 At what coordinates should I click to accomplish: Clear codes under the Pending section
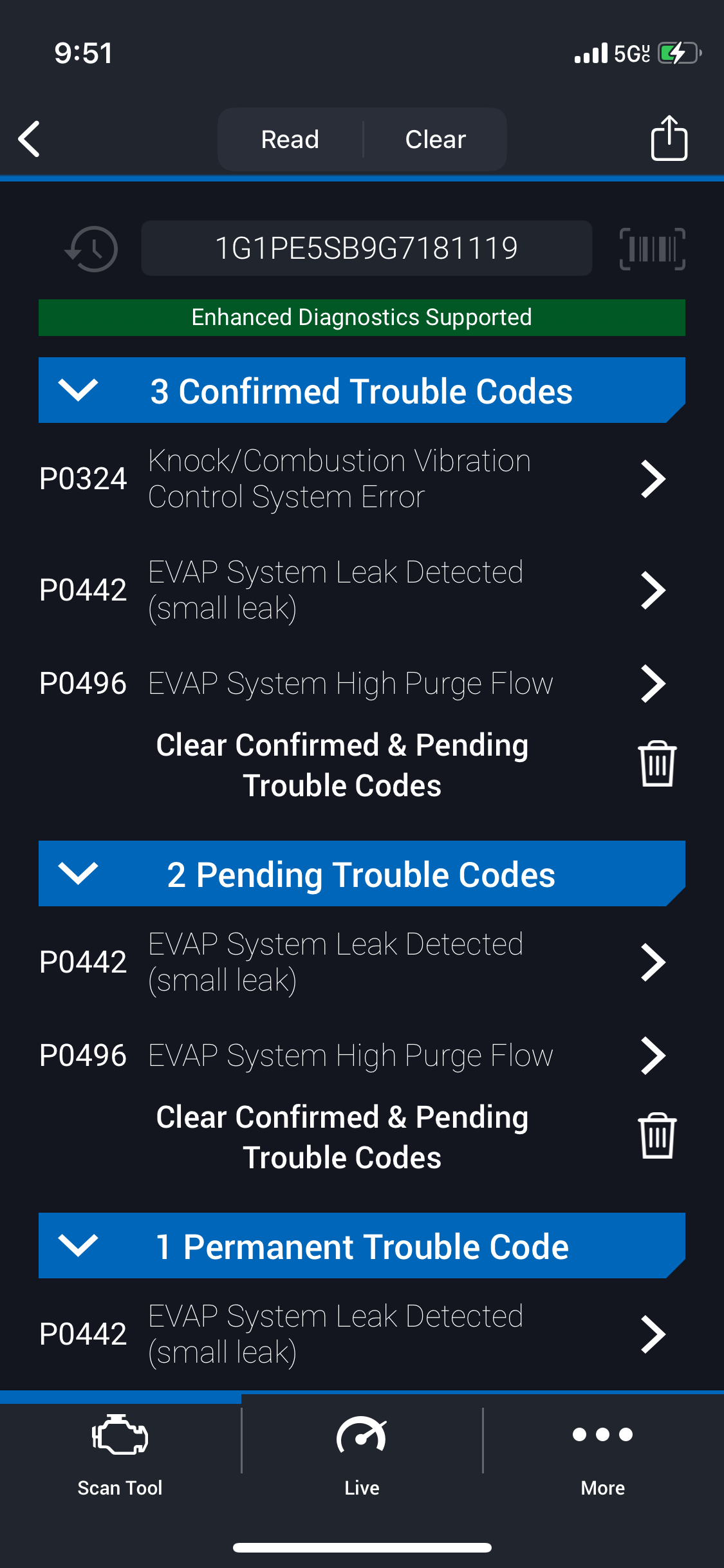coord(656,1136)
